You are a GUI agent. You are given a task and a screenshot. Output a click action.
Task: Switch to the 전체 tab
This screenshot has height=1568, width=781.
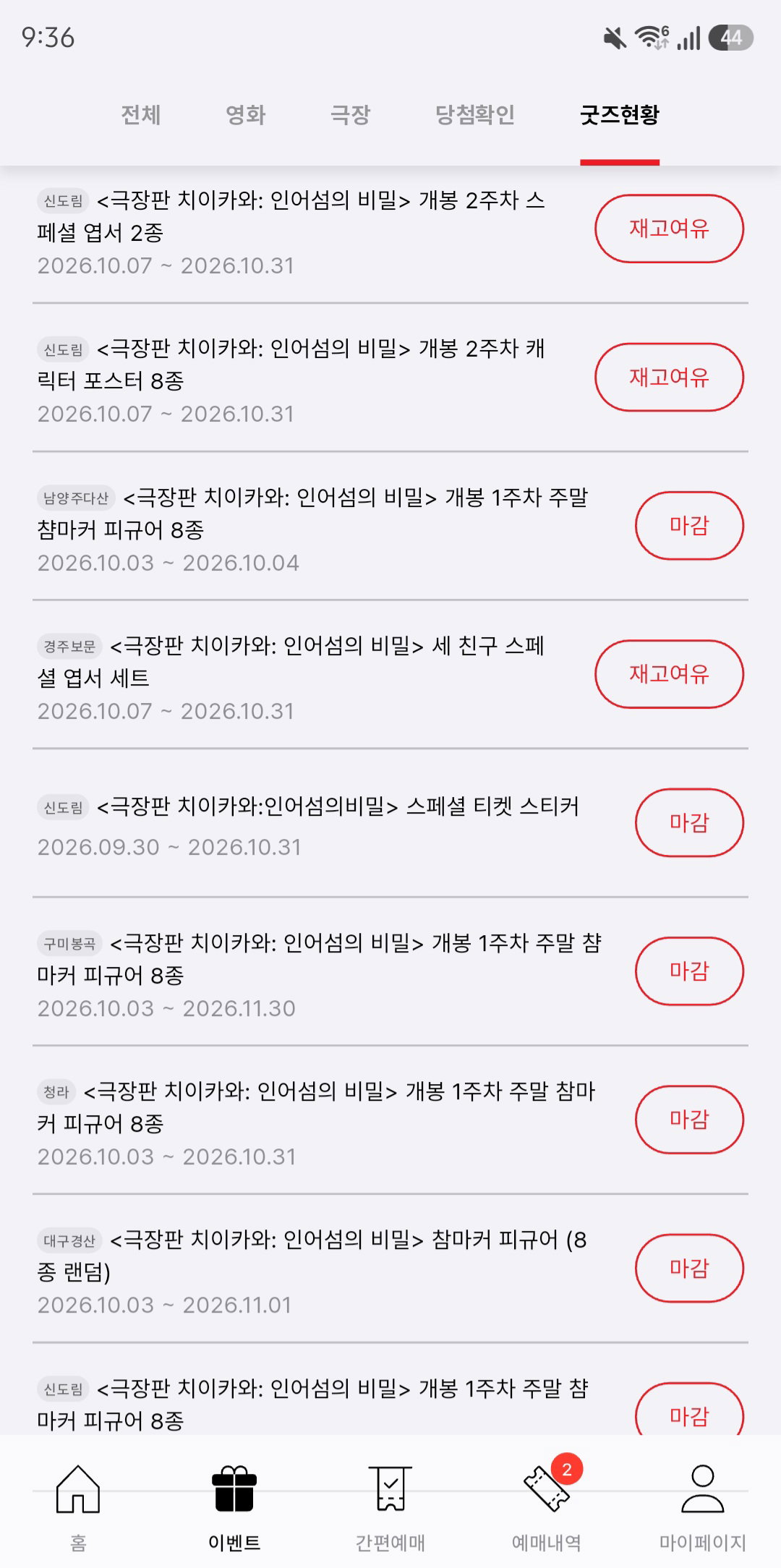click(141, 114)
